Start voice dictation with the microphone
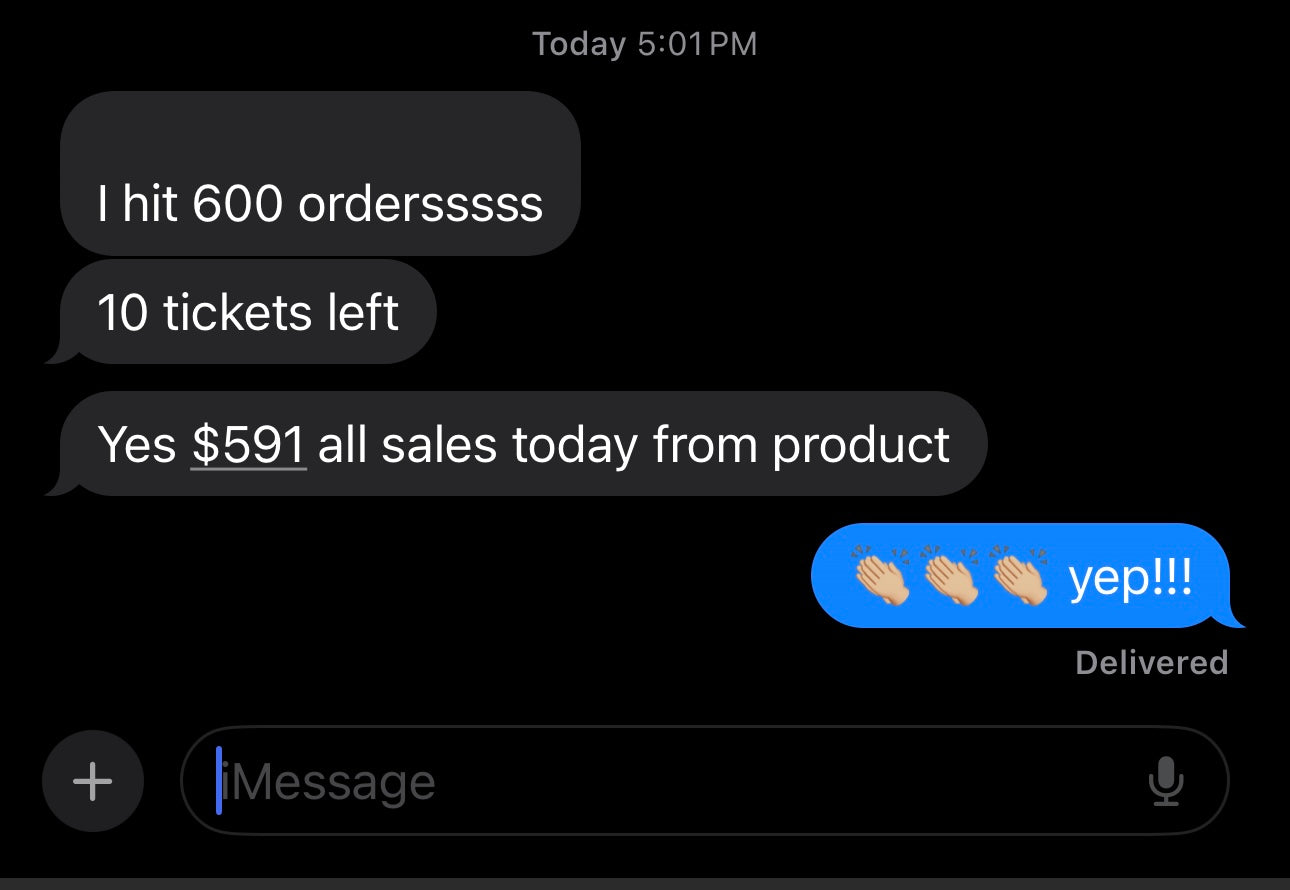The width and height of the screenshot is (1290, 890). (x=1165, y=781)
